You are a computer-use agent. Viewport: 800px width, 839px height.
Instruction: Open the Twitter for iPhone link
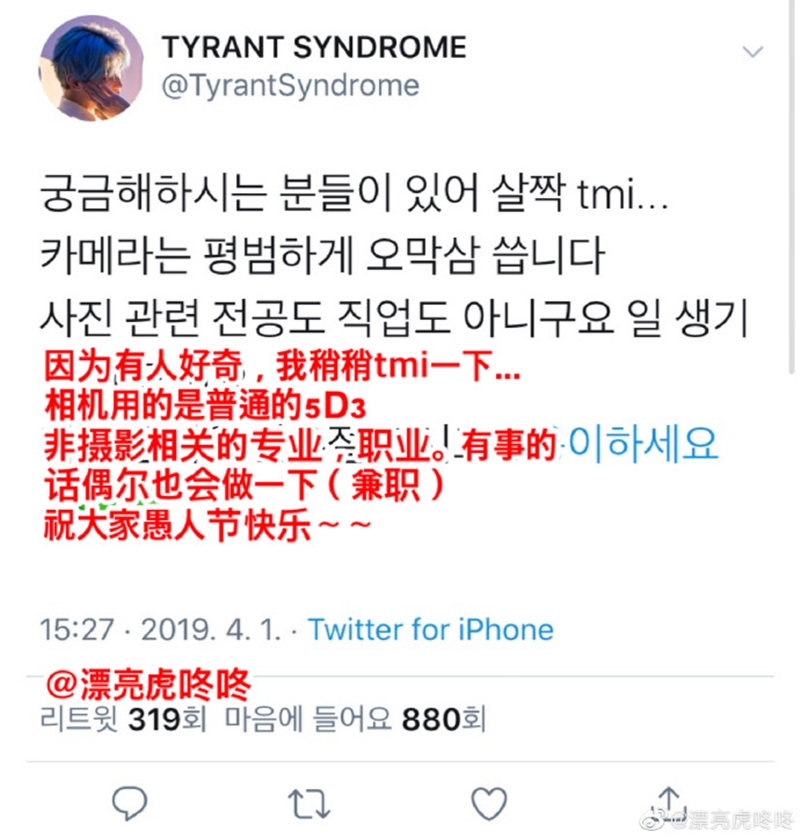pyautogui.click(x=430, y=630)
